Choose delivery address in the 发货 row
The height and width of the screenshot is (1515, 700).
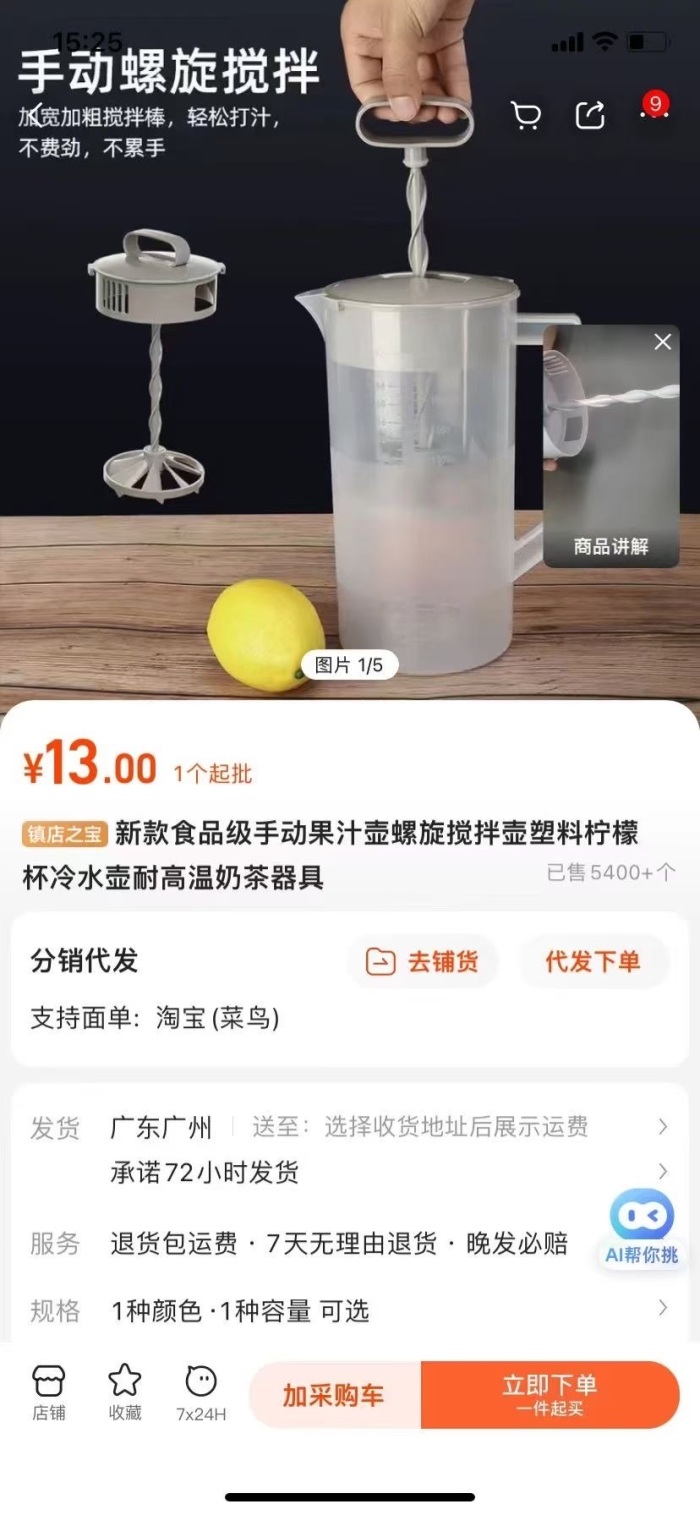[x=455, y=1127]
